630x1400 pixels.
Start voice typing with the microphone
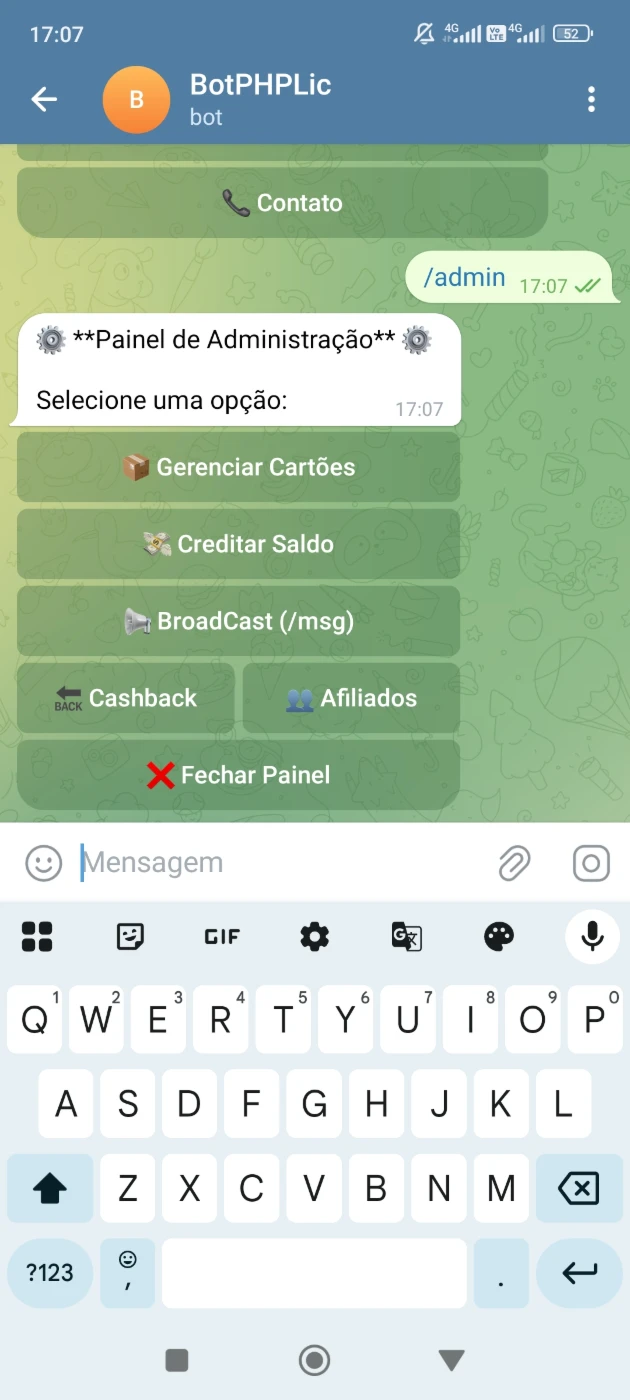592,937
